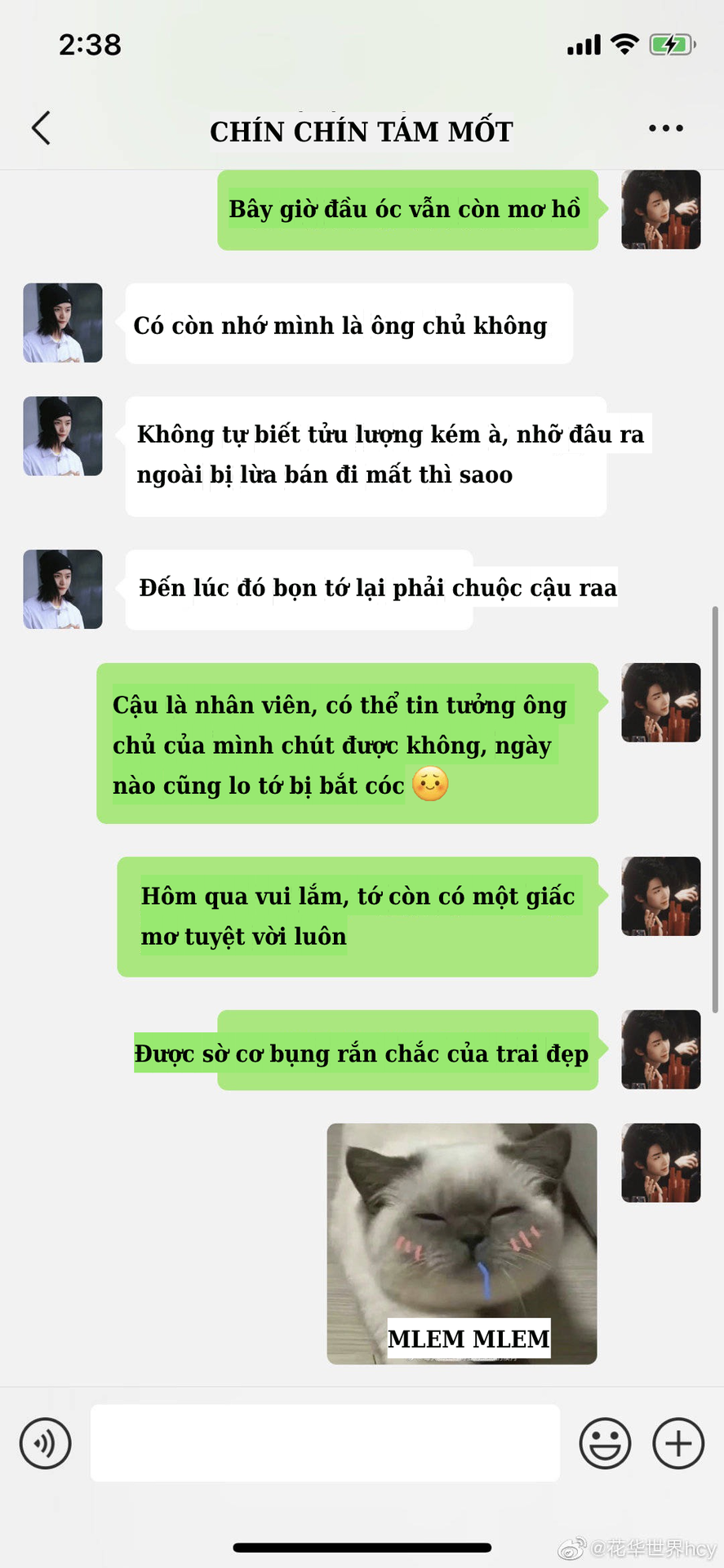Open the plus attachments menu
The width and height of the screenshot is (724, 1568).
(x=677, y=1443)
